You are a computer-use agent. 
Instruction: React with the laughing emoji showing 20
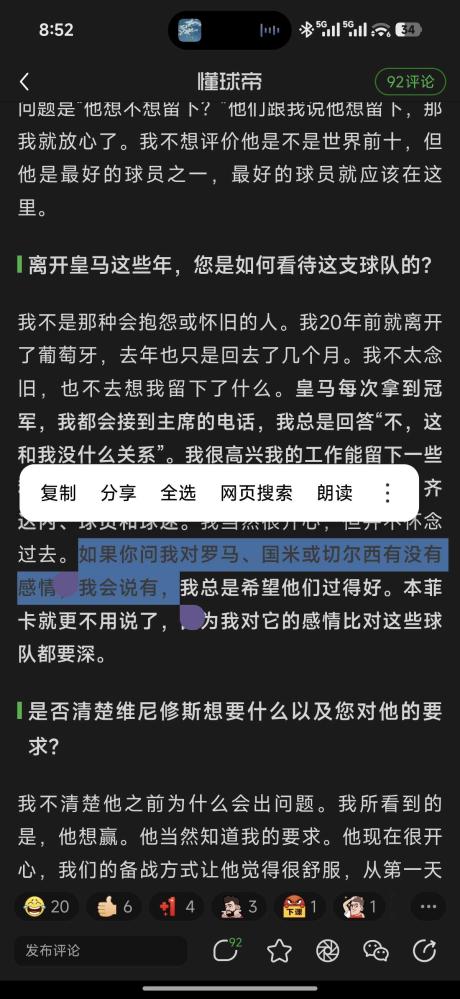[47, 907]
